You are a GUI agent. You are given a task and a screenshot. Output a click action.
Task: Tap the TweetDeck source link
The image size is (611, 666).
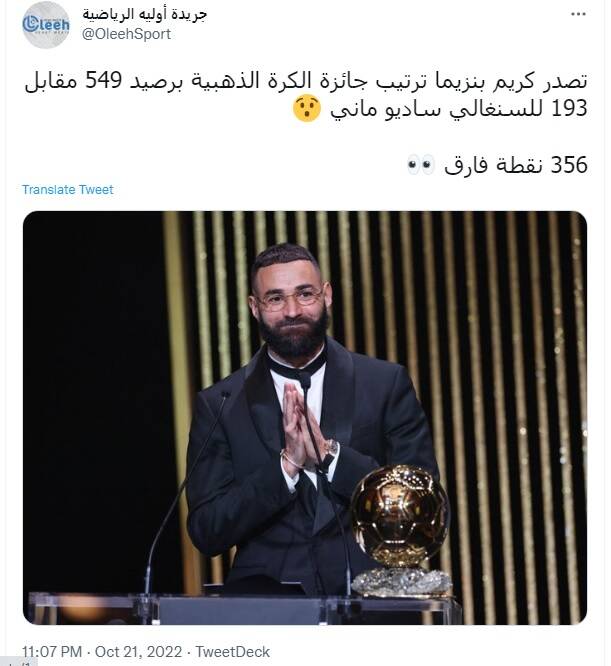pos(232,651)
